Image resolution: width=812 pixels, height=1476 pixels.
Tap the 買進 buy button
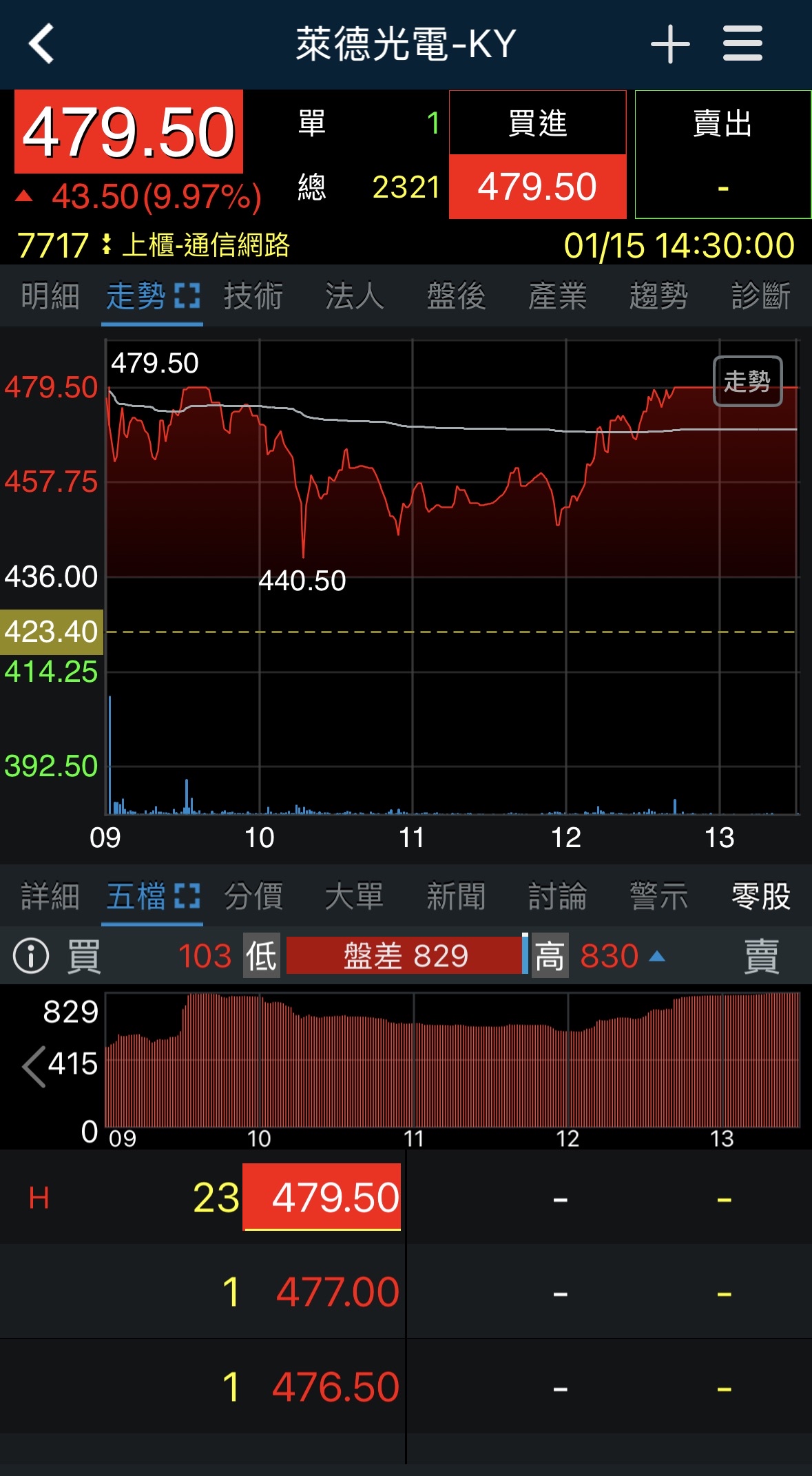pyautogui.click(x=537, y=155)
